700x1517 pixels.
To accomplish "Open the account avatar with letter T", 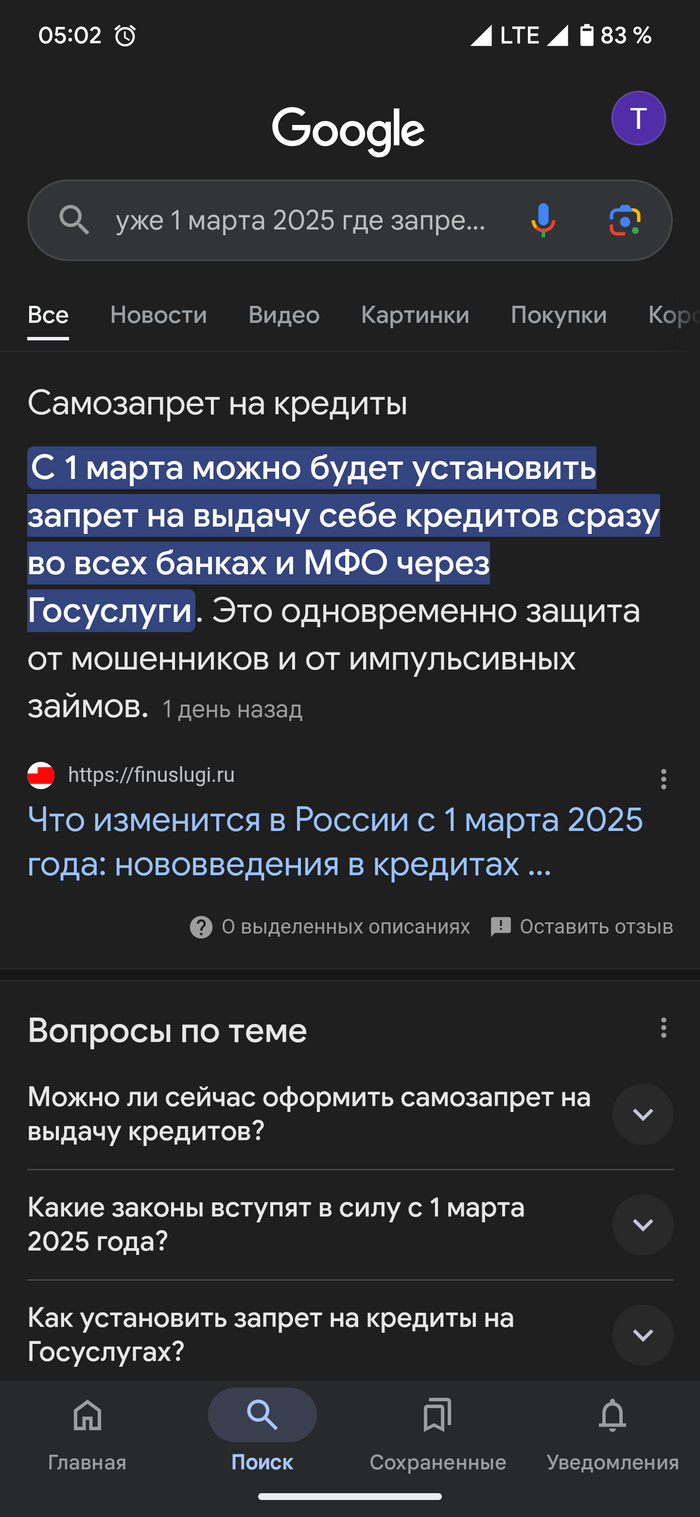I will tap(638, 119).
